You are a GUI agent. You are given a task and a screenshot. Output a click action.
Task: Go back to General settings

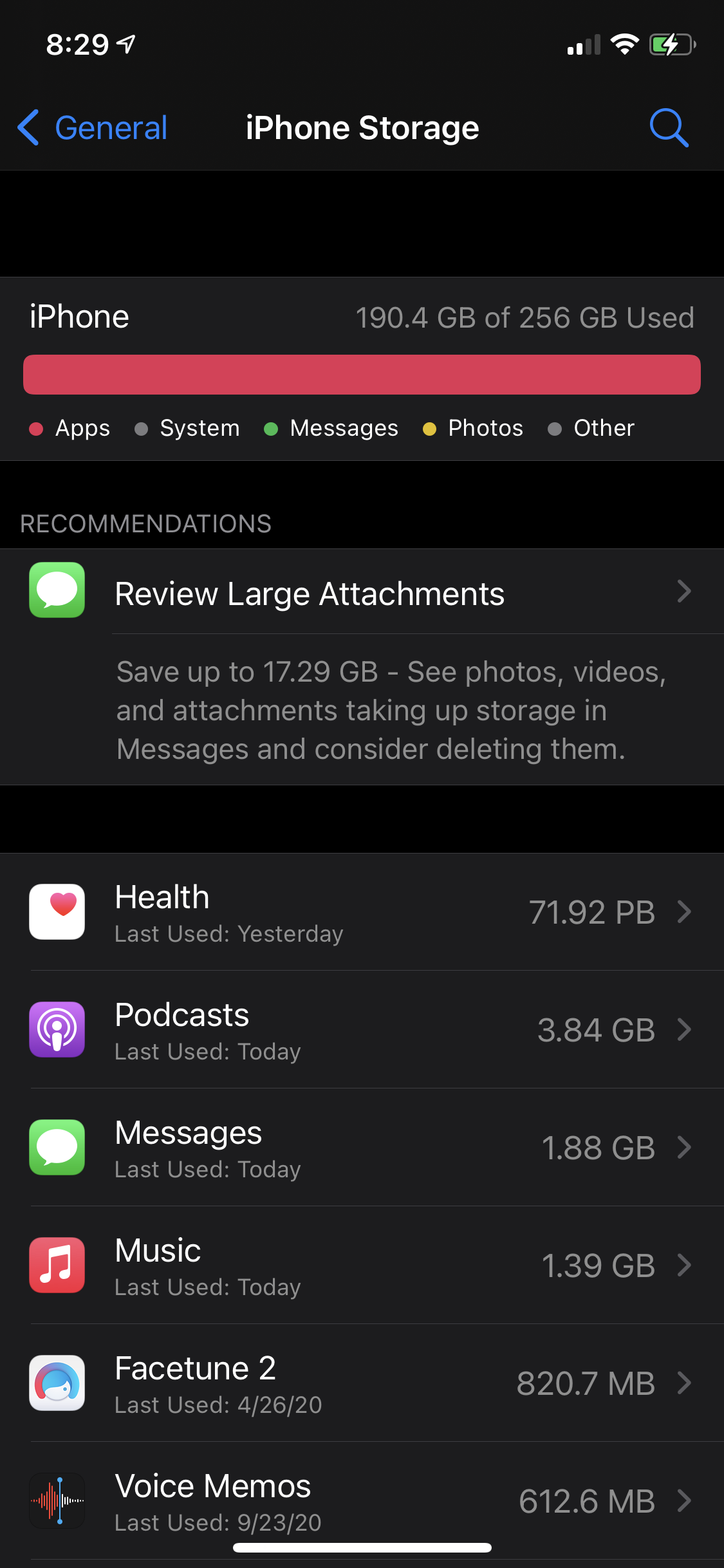coord(93,127)
